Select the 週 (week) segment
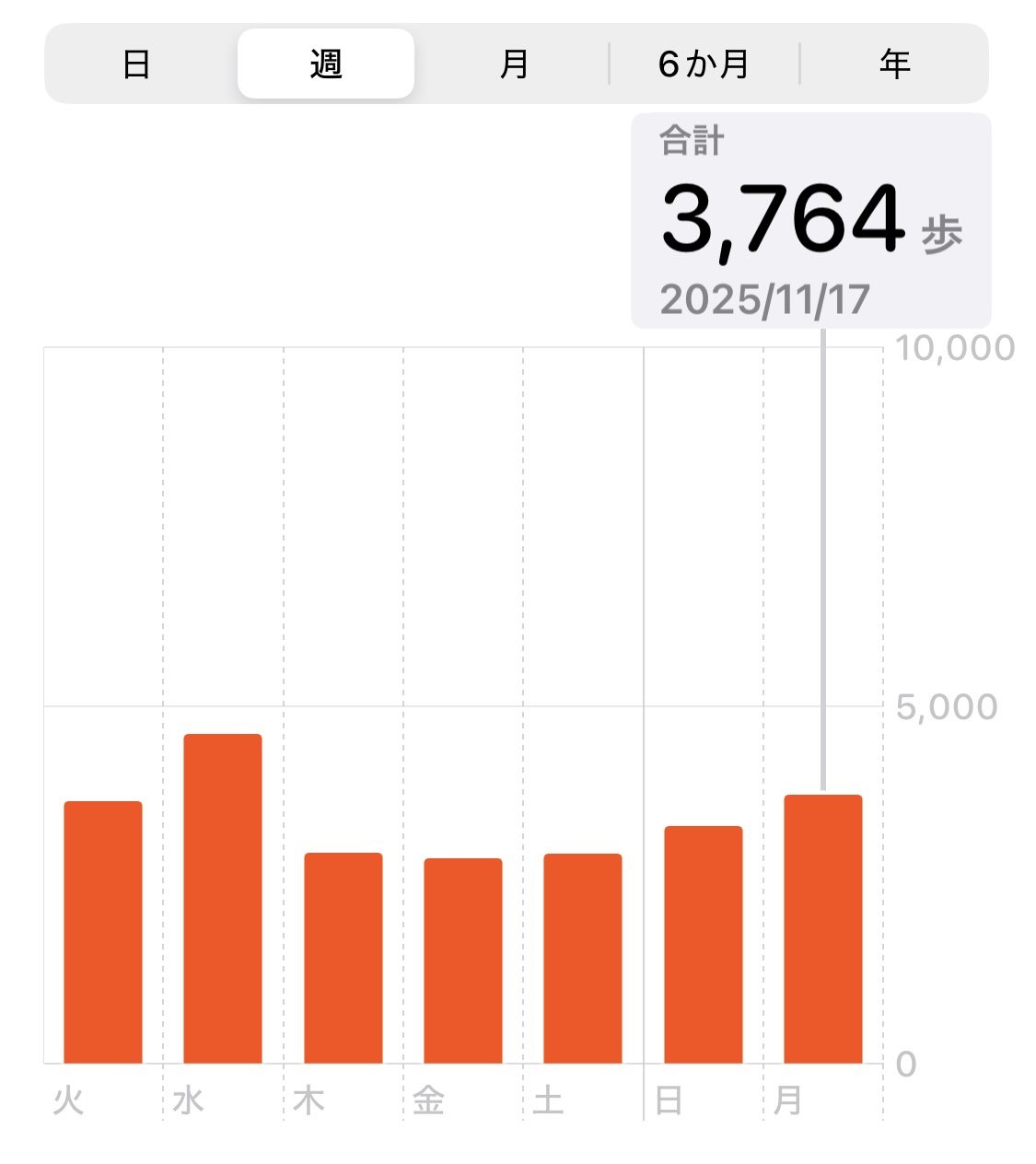The image size is (1036, 1164). 326,64
